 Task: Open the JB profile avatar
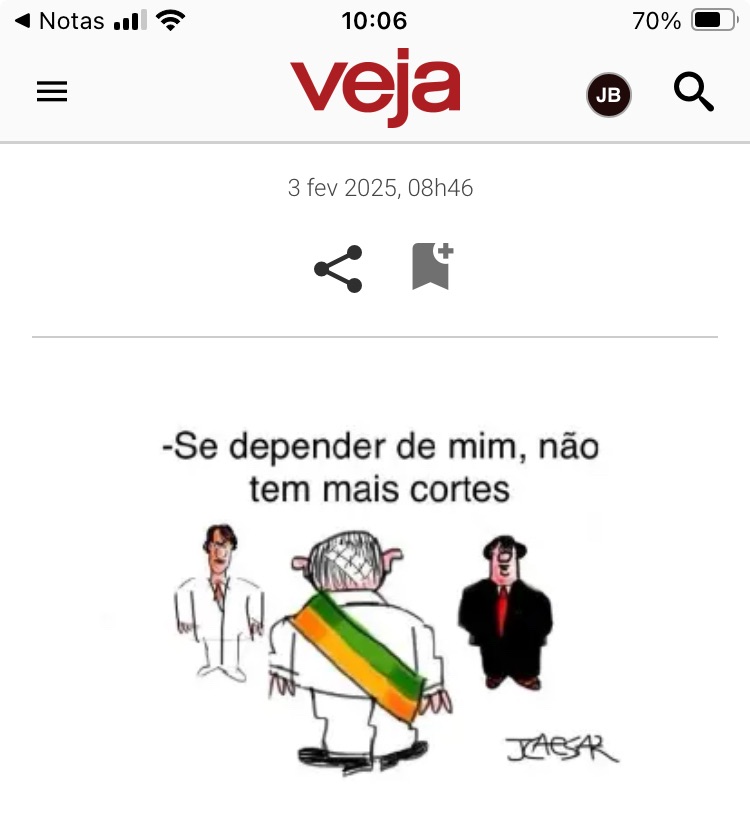608,95
